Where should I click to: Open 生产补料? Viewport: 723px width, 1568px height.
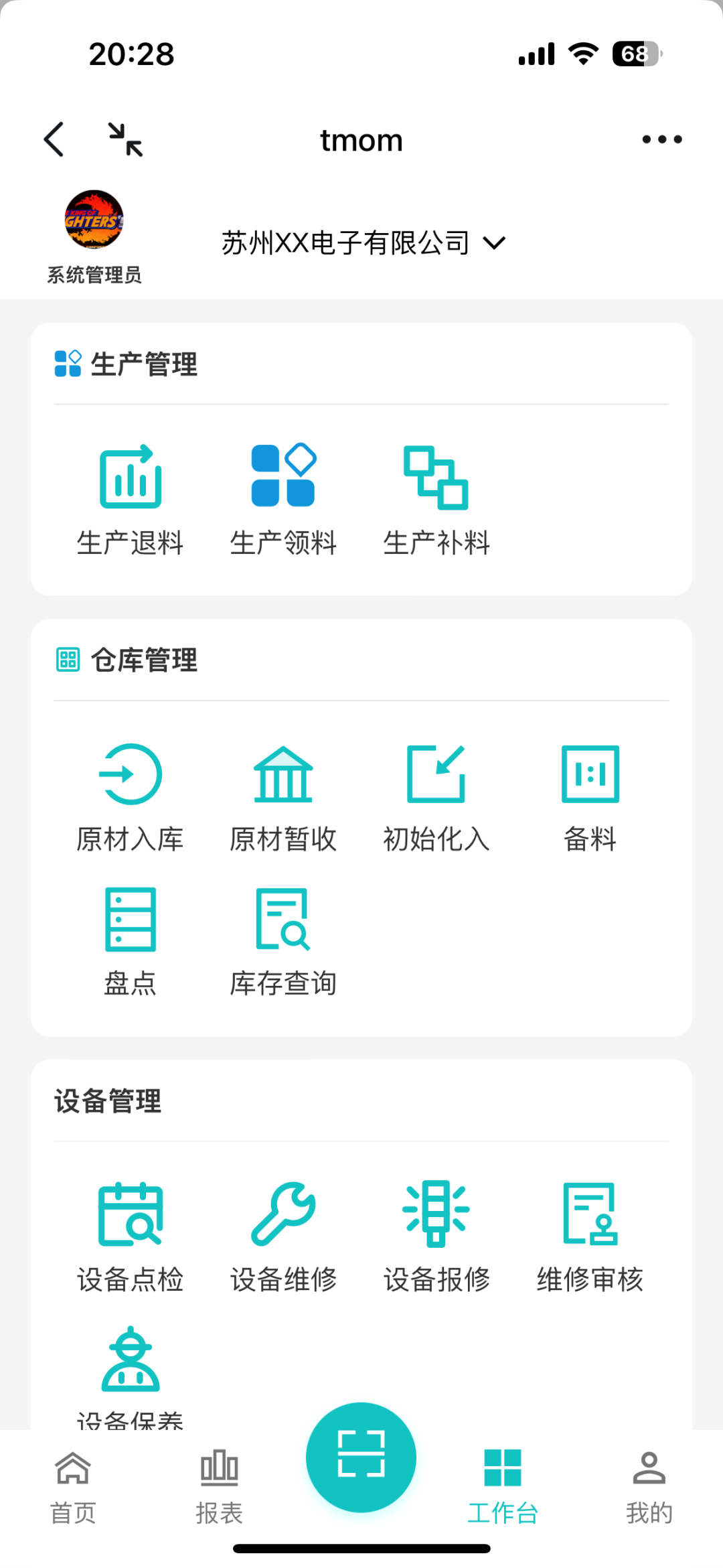click(x=436, y=500)
